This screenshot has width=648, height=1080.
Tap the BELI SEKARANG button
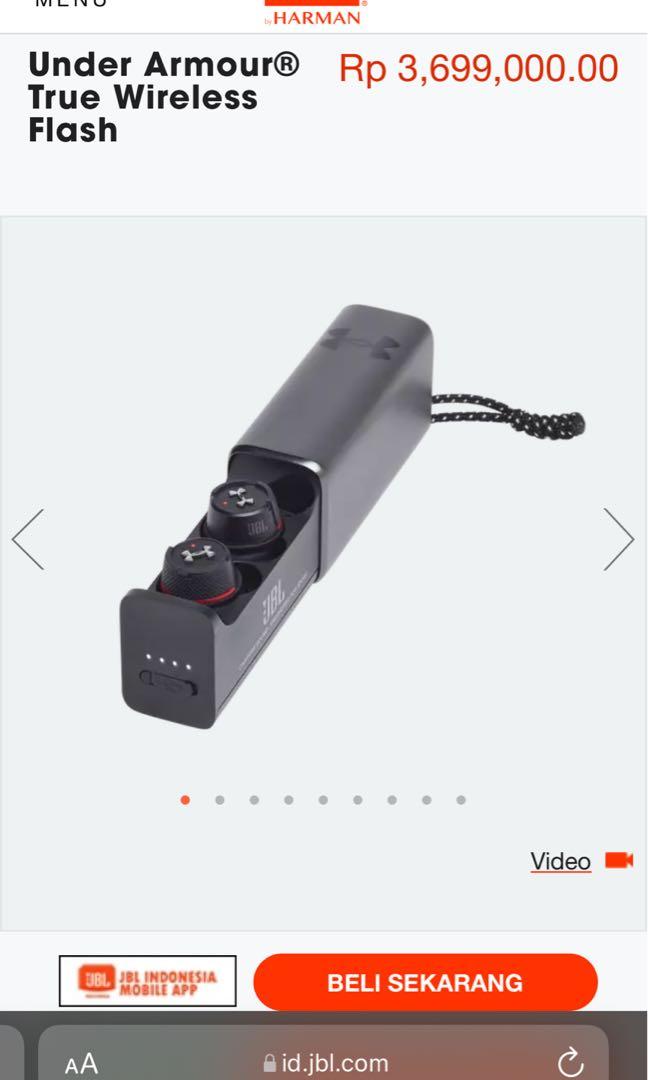click(x=425, y=982)
